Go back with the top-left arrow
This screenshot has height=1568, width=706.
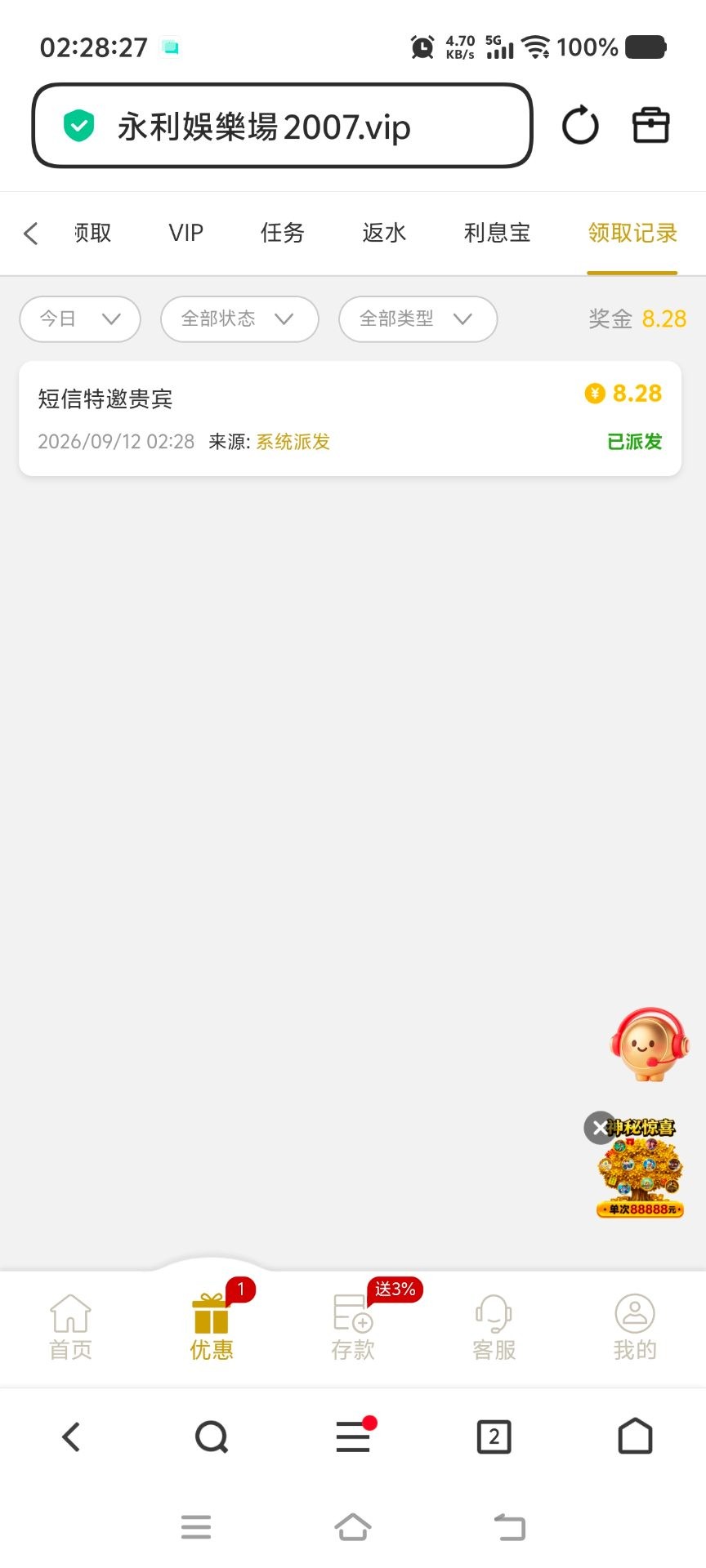[31, 234]
